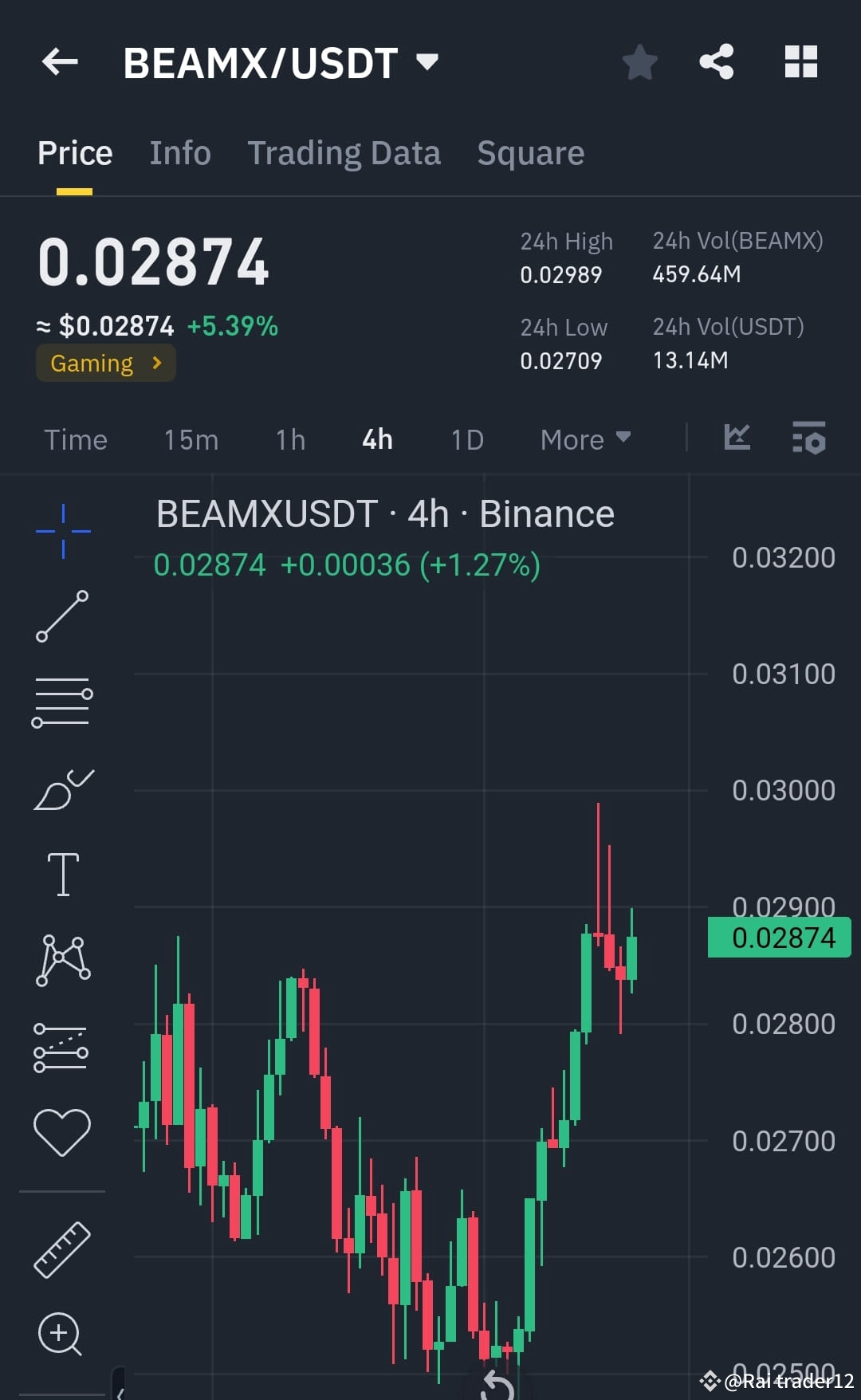Select the text annotation tool

(63, 873)
